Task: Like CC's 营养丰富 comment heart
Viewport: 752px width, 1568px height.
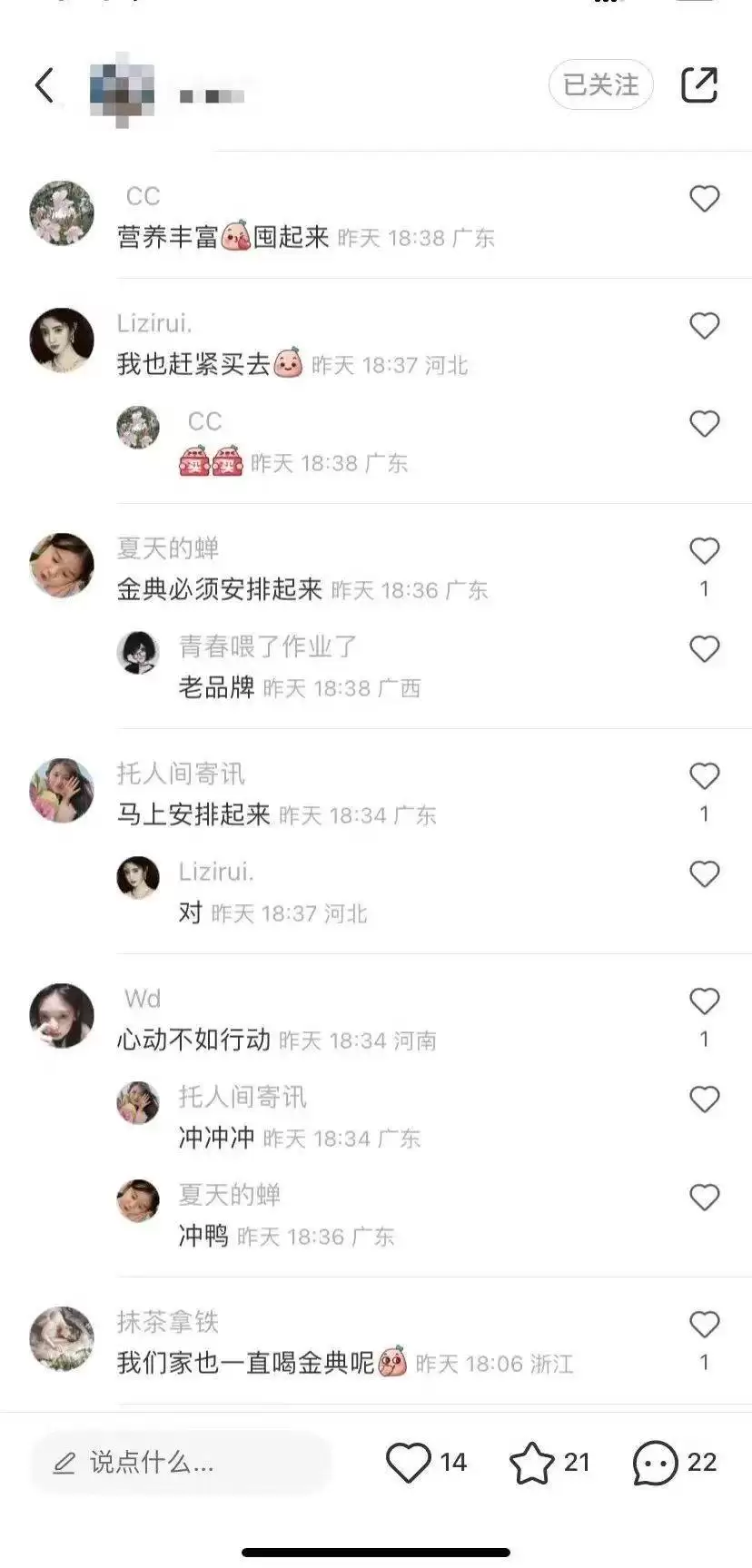Action: pyautogui.click(x=704, y=199)
